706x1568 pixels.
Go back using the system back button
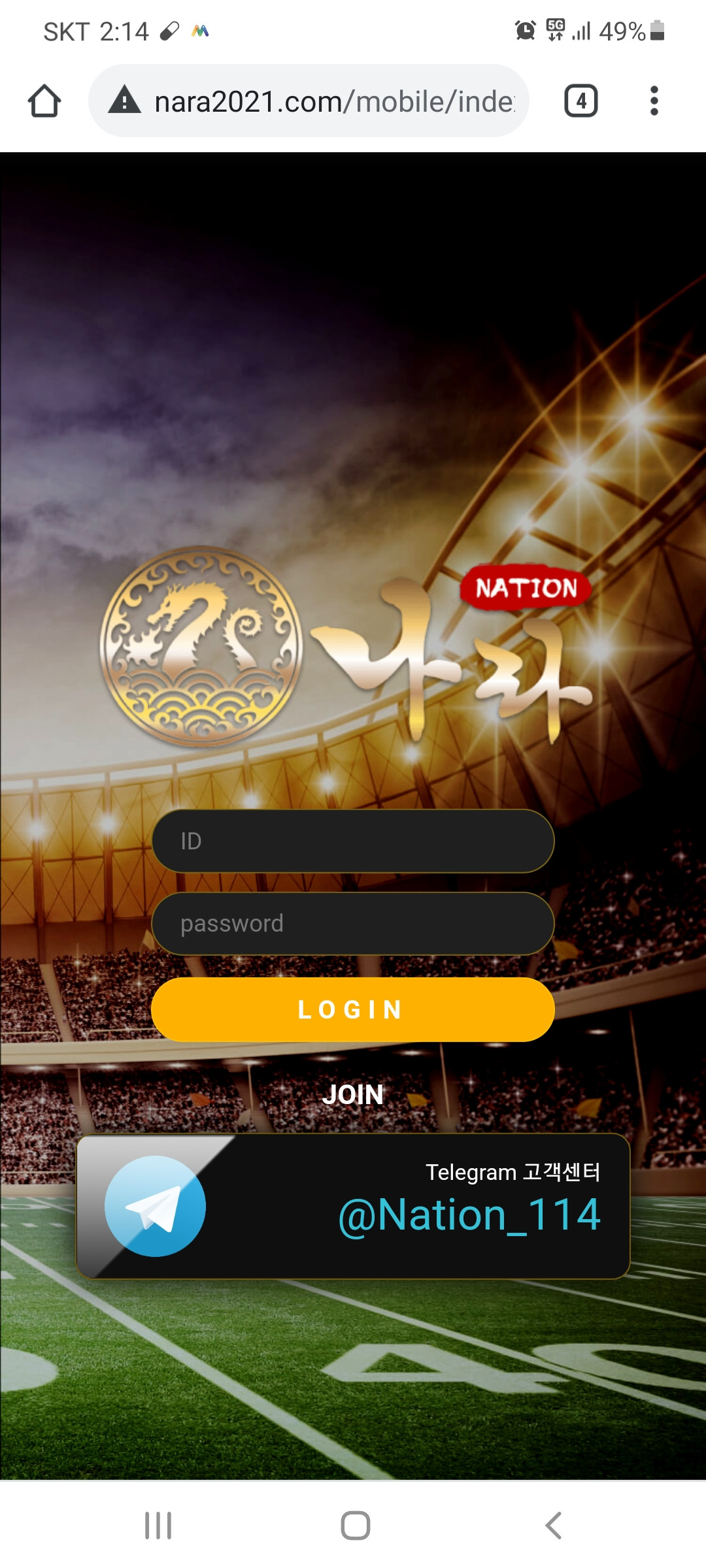[x=553, y=1526]
